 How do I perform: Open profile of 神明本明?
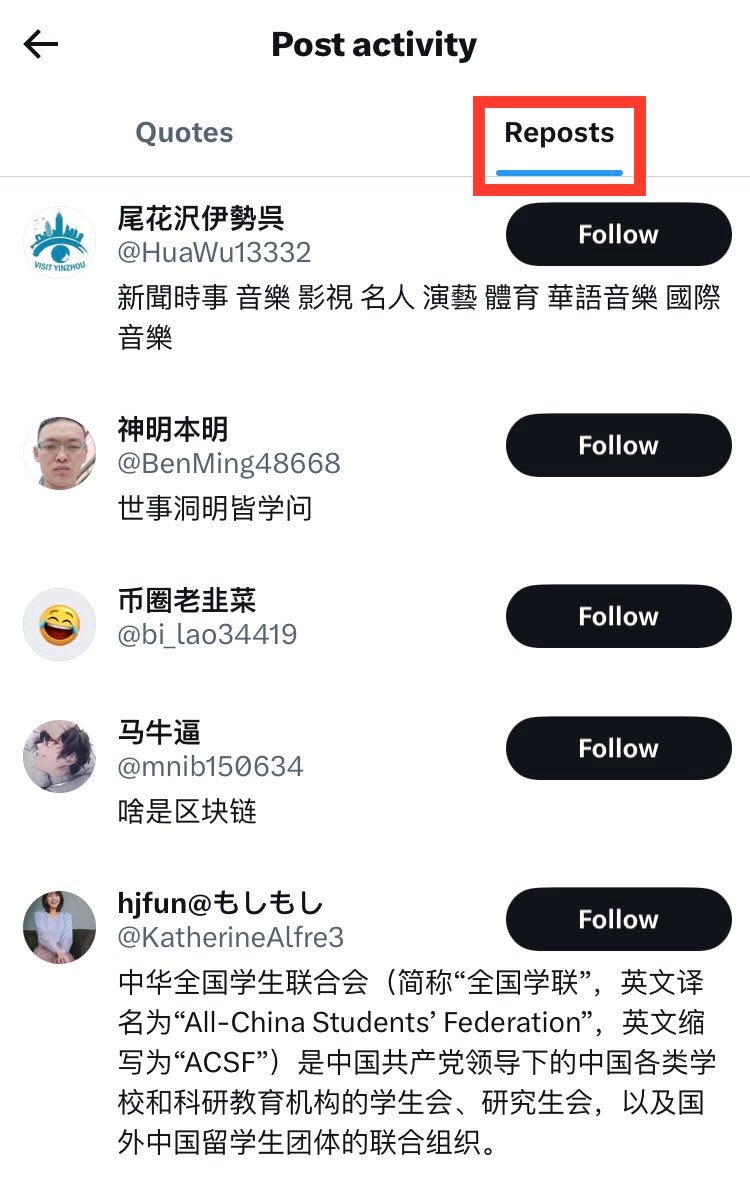[x=173, y=429]
